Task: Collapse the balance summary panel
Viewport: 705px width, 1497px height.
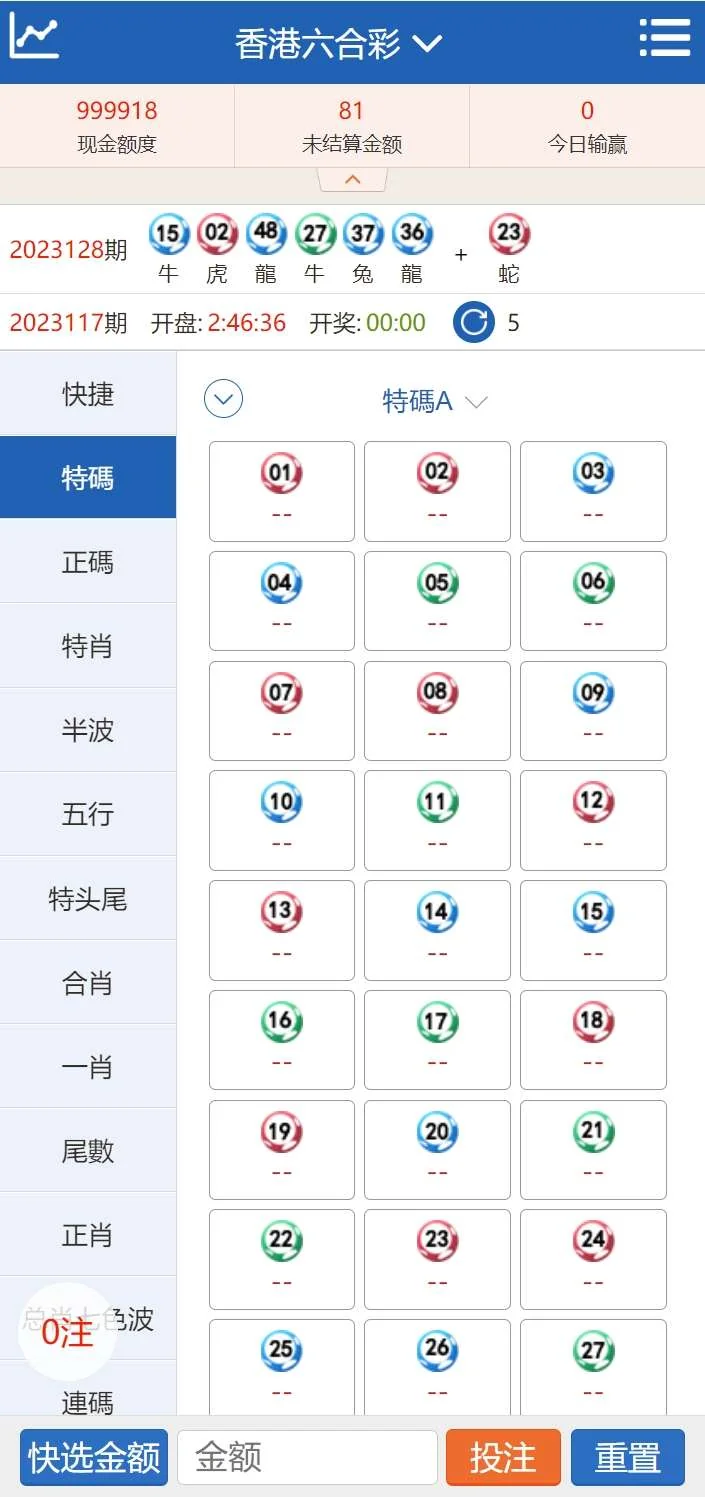Action: click(352, 180)
